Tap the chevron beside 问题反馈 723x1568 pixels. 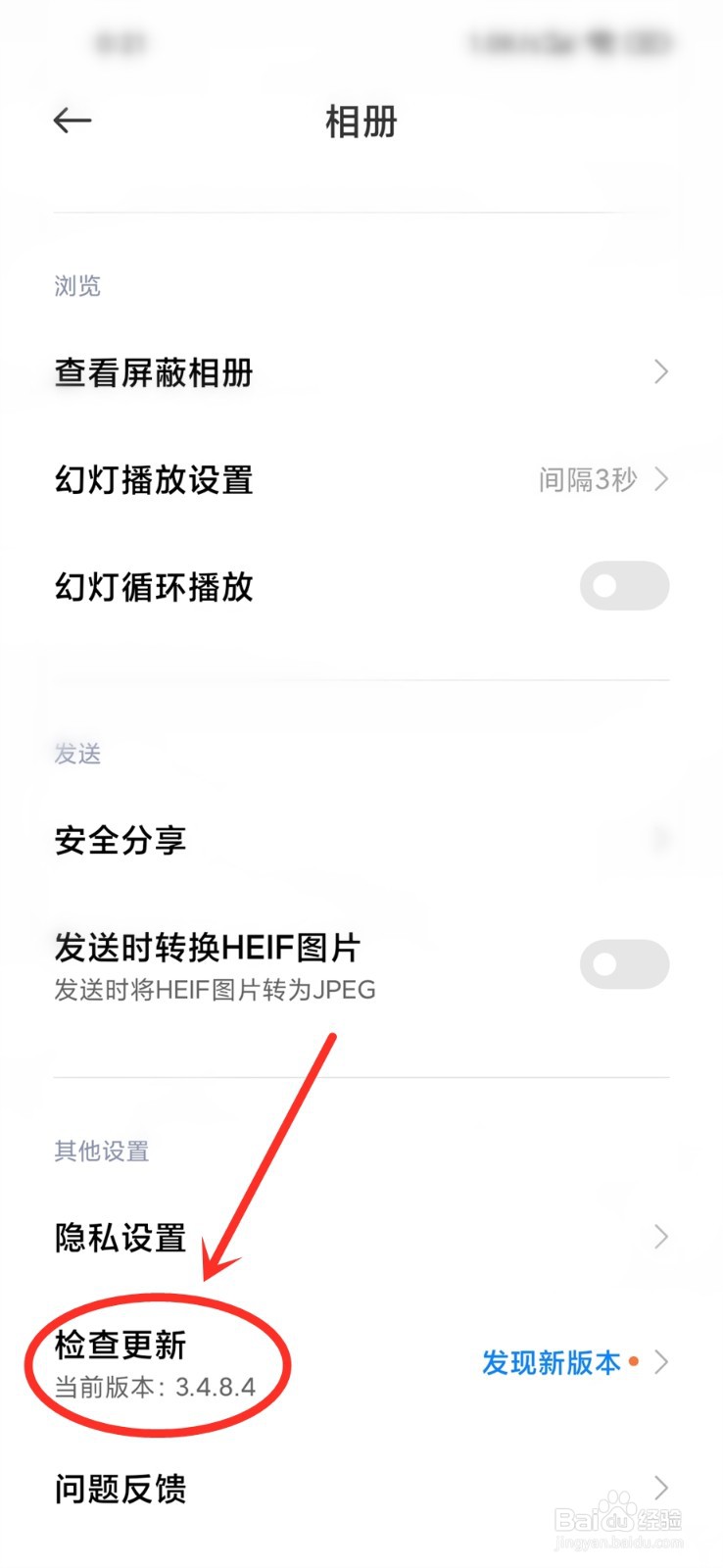point(660,1489)
